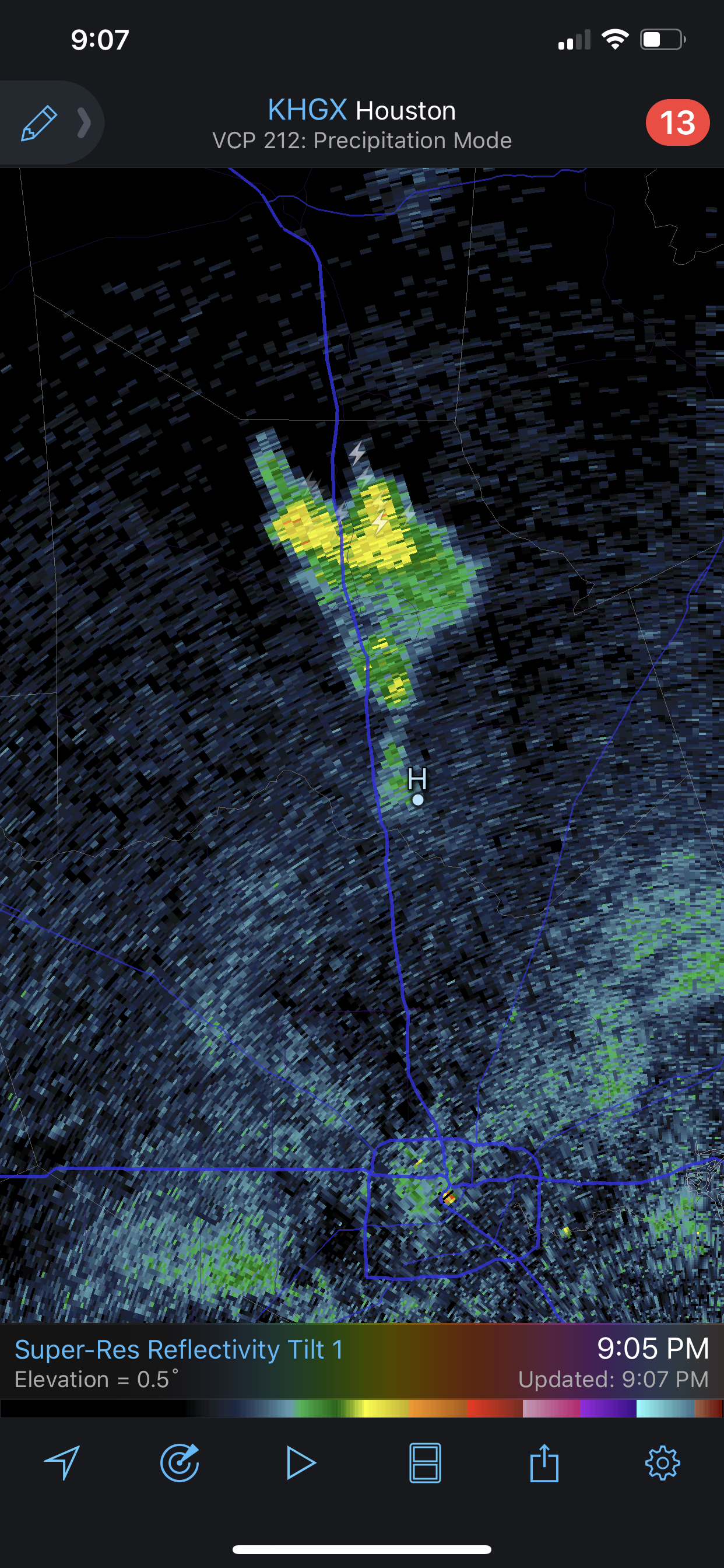Open the settings gear
This screenshot has height=1568, width=724.
662,1461
